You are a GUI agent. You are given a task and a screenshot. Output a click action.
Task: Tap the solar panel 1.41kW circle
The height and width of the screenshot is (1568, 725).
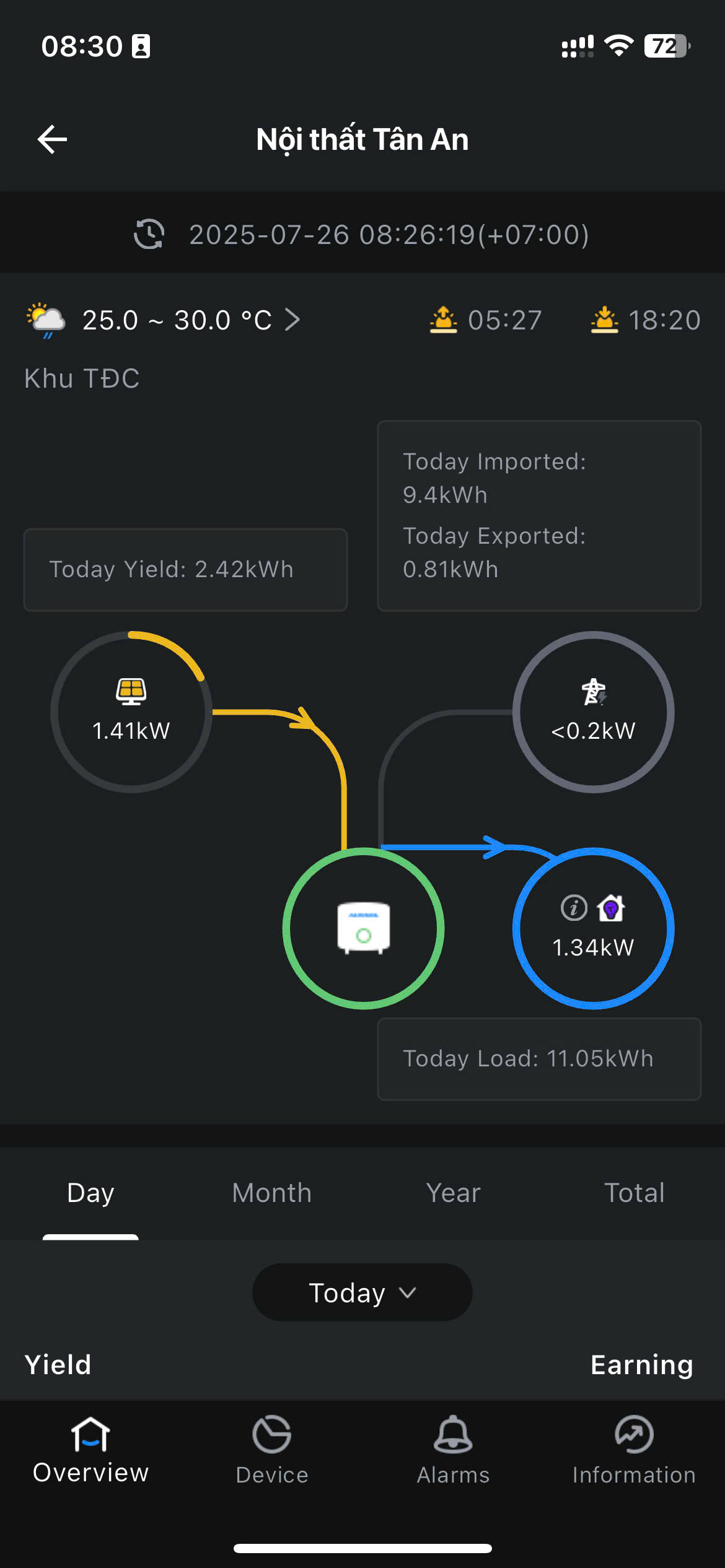point(131,712)
